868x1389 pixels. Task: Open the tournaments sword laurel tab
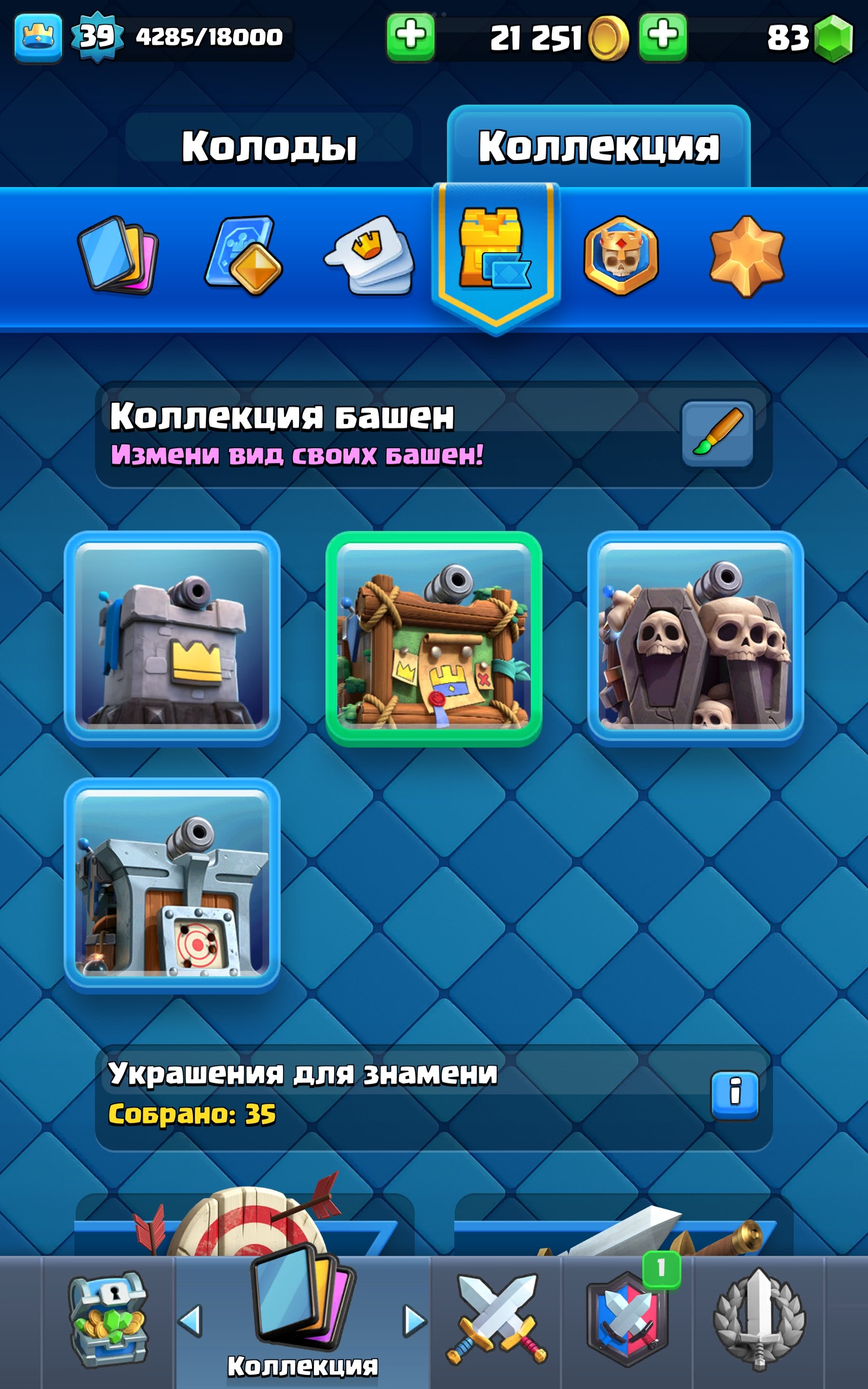[x=759, y=1320]
